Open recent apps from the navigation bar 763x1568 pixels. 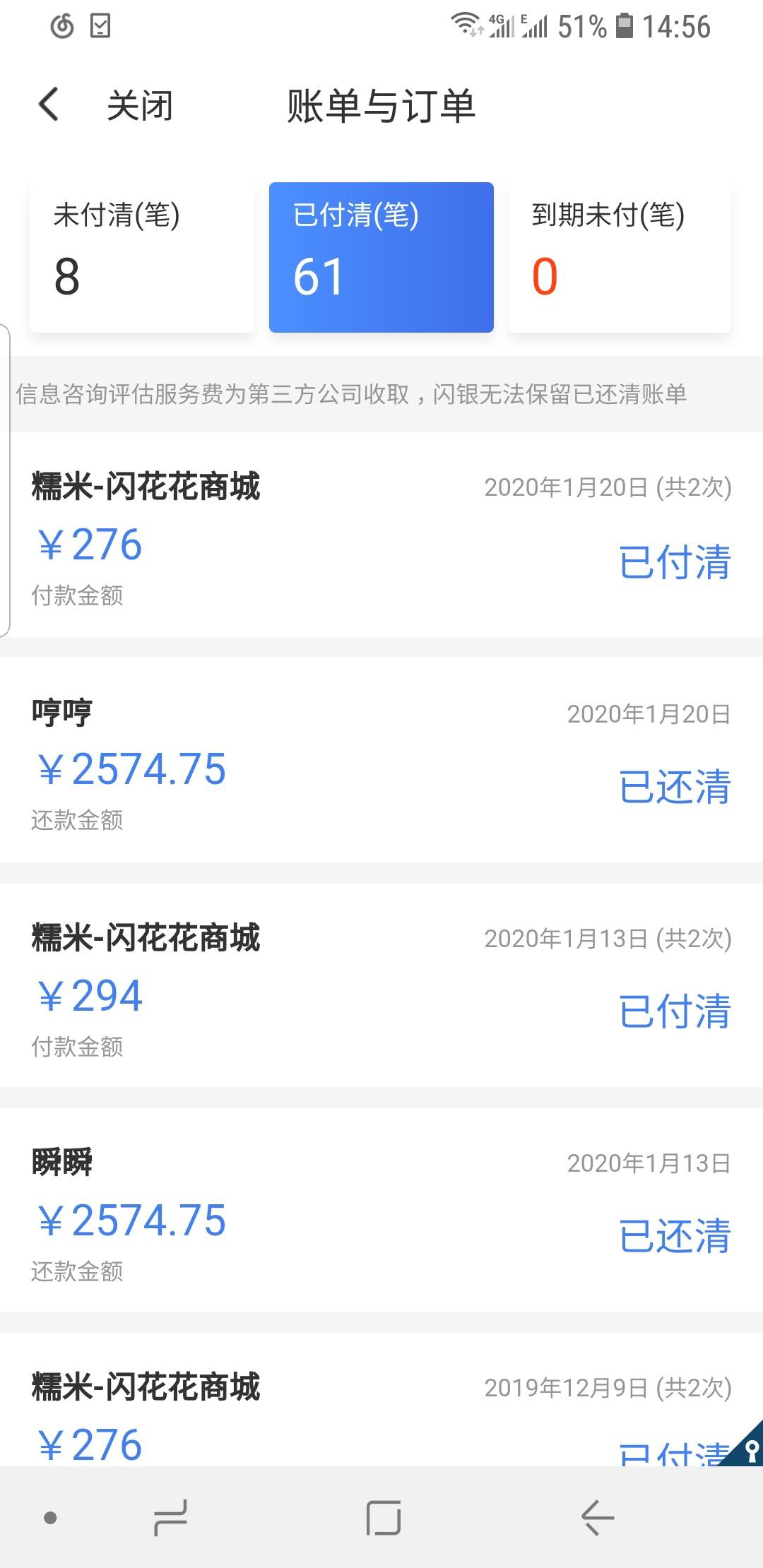170,1518
